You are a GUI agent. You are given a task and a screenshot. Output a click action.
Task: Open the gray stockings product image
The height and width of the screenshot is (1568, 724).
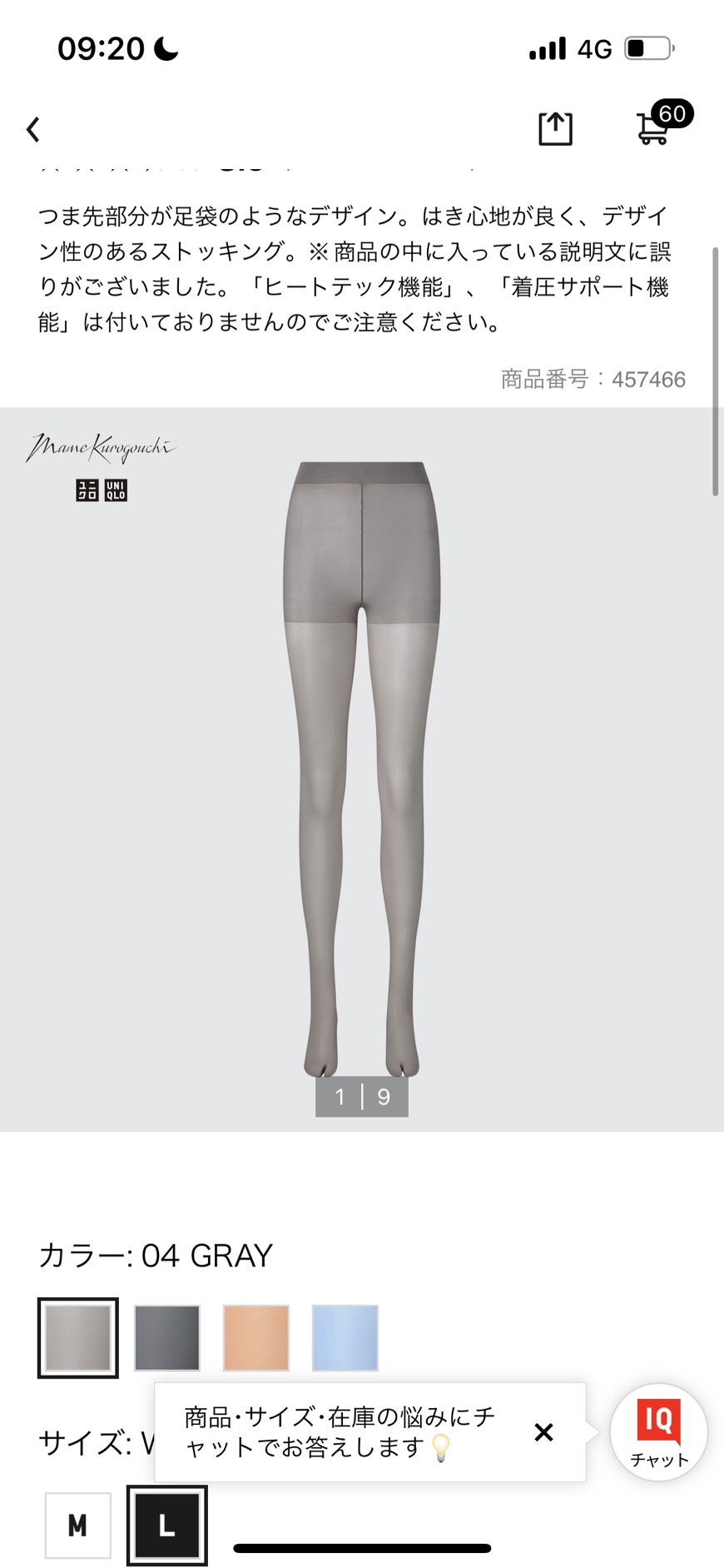click(x=362, y=769)
